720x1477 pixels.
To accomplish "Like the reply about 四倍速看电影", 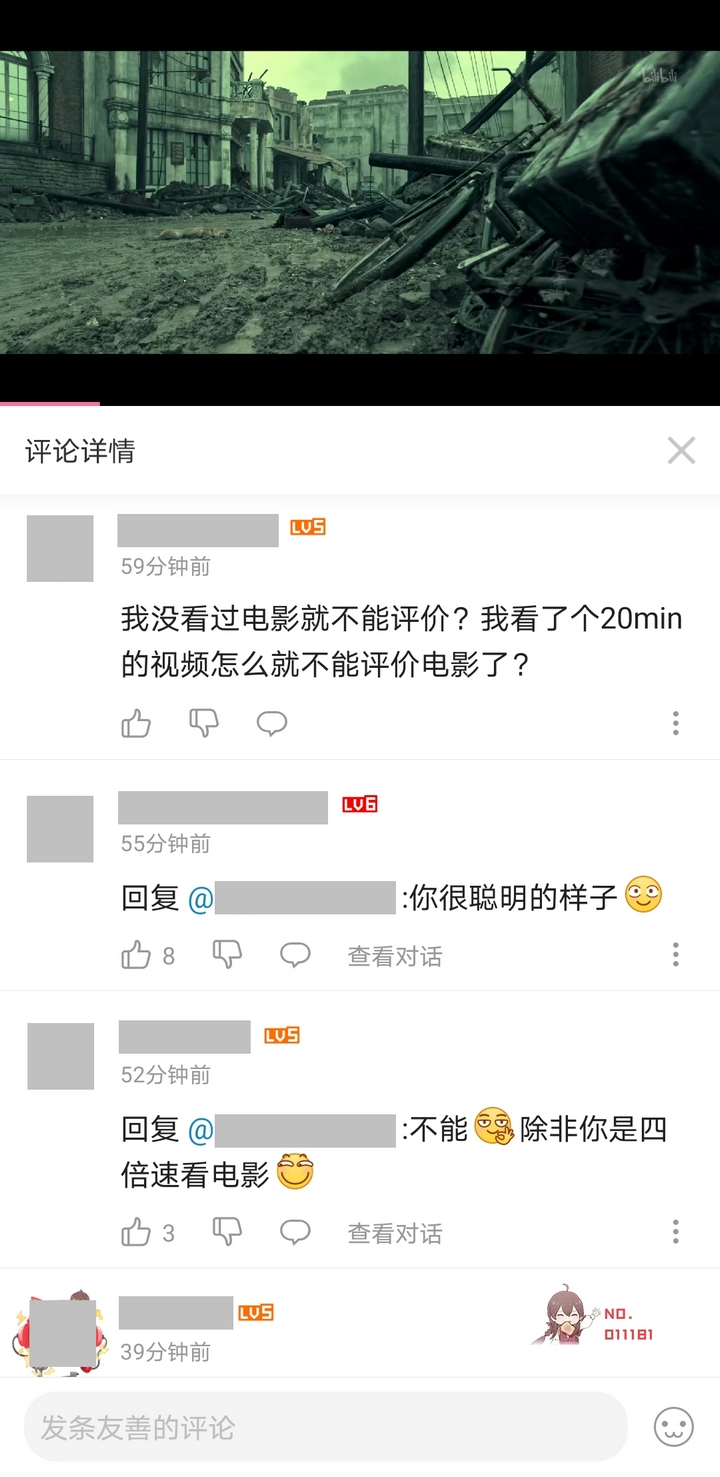I will tap(136, 1233).
